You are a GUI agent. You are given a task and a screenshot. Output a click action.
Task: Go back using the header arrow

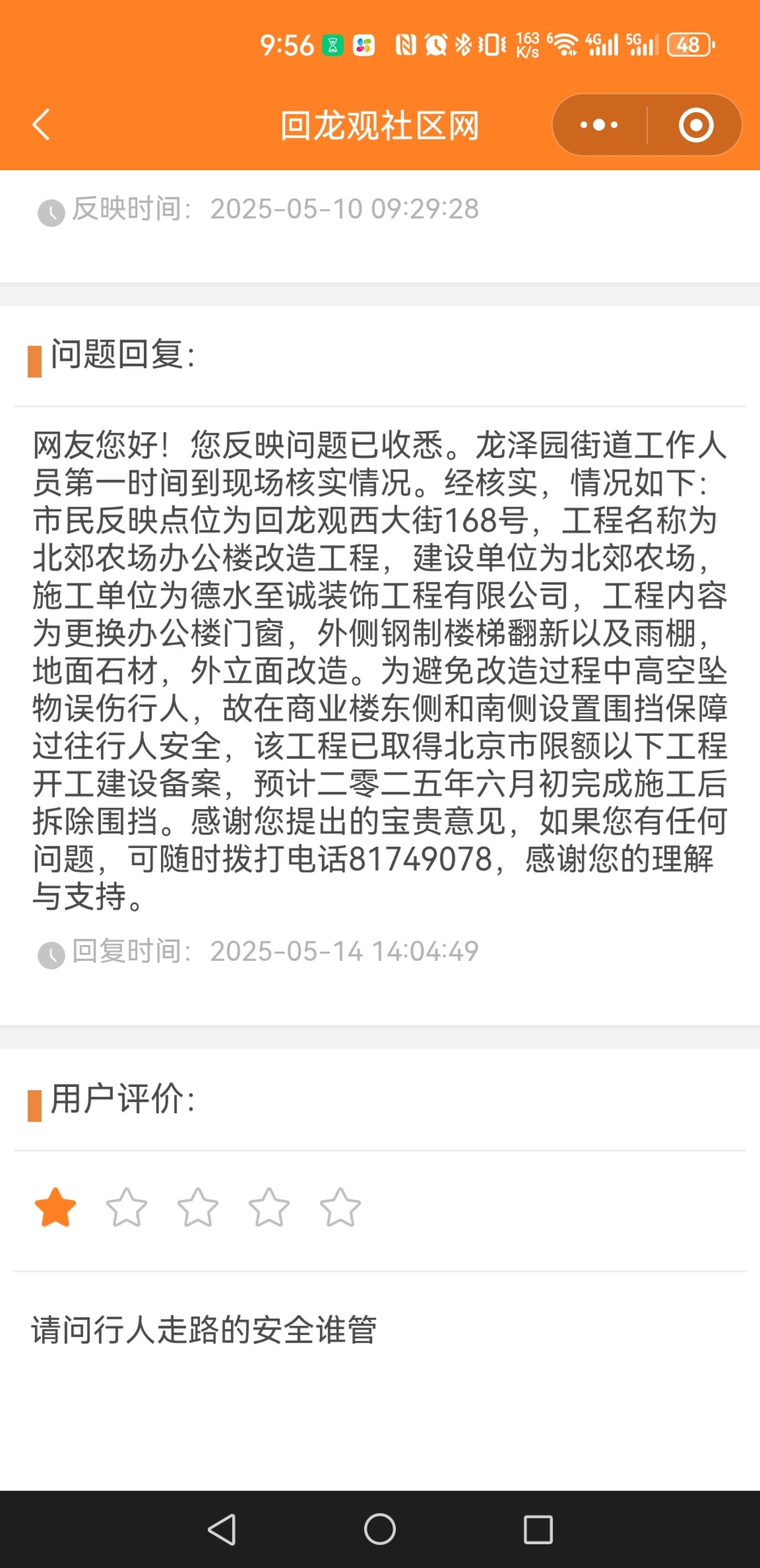(x=41, y=125)
